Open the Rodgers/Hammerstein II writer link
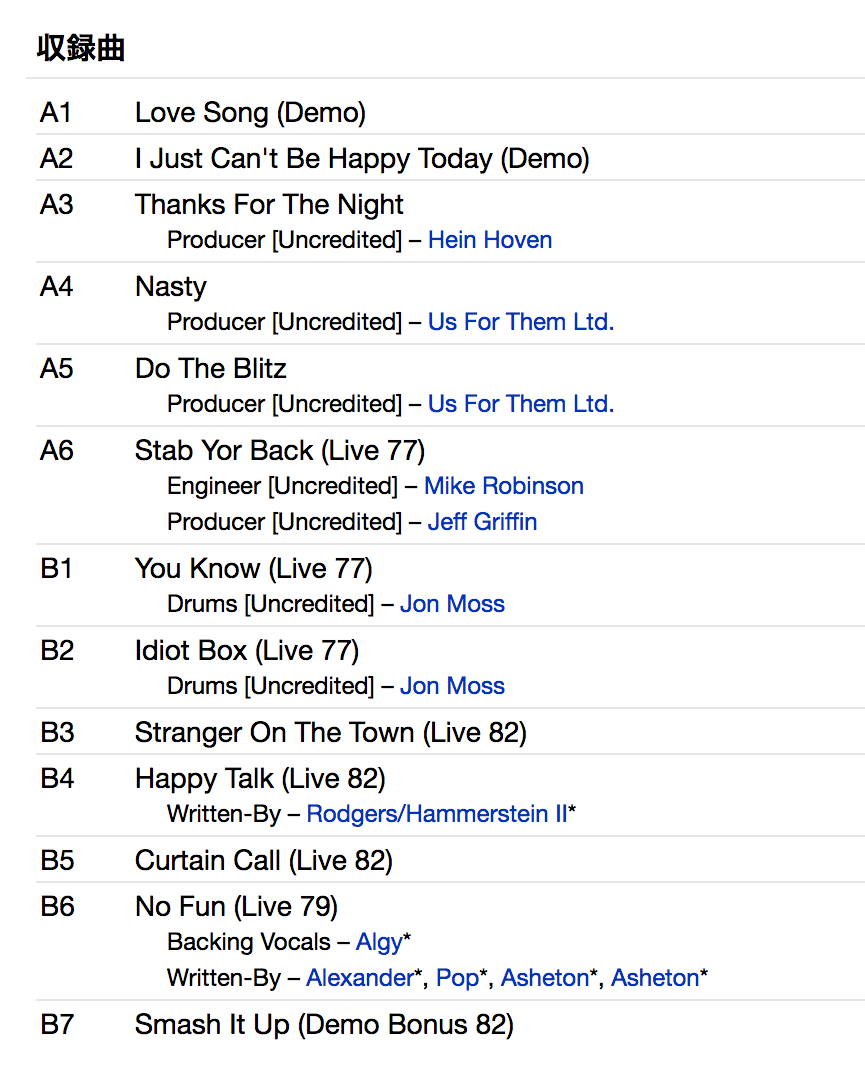865x1077 pixels. (436, 814)
